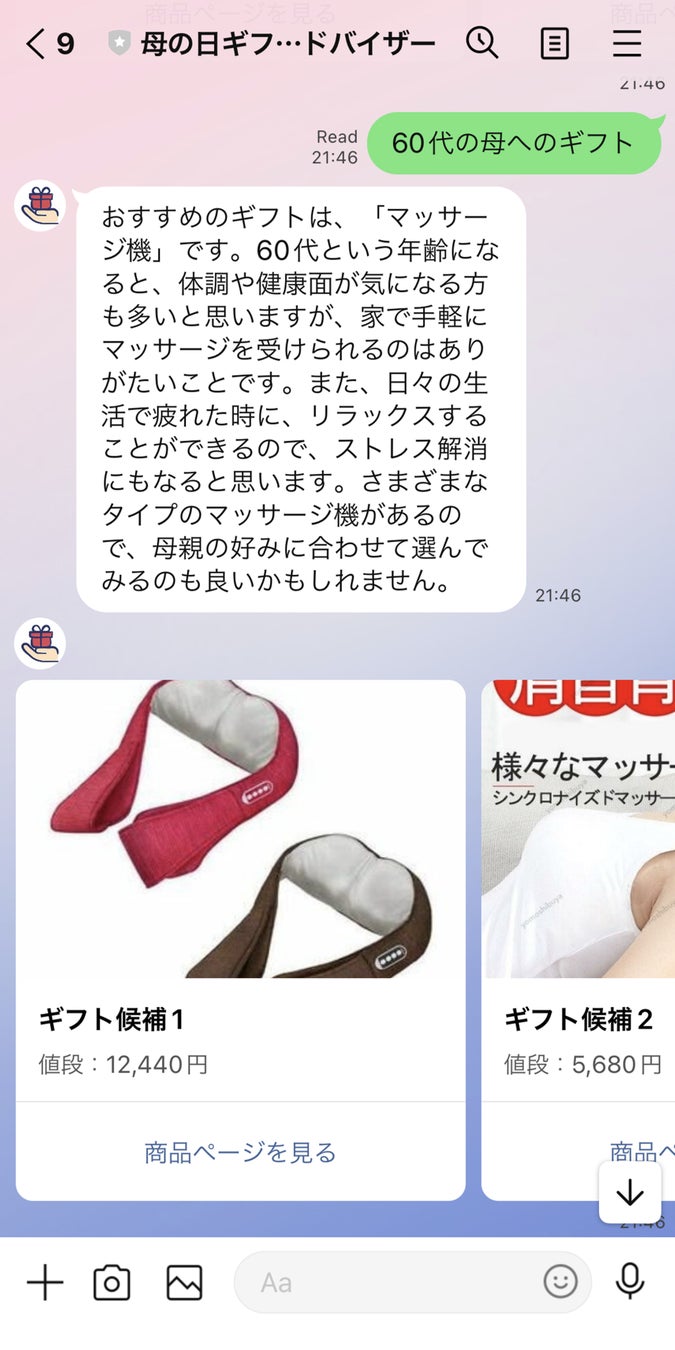Open the hamburger menu
The height and width of the screenshot is (1350, 675).
coord(627,43)
